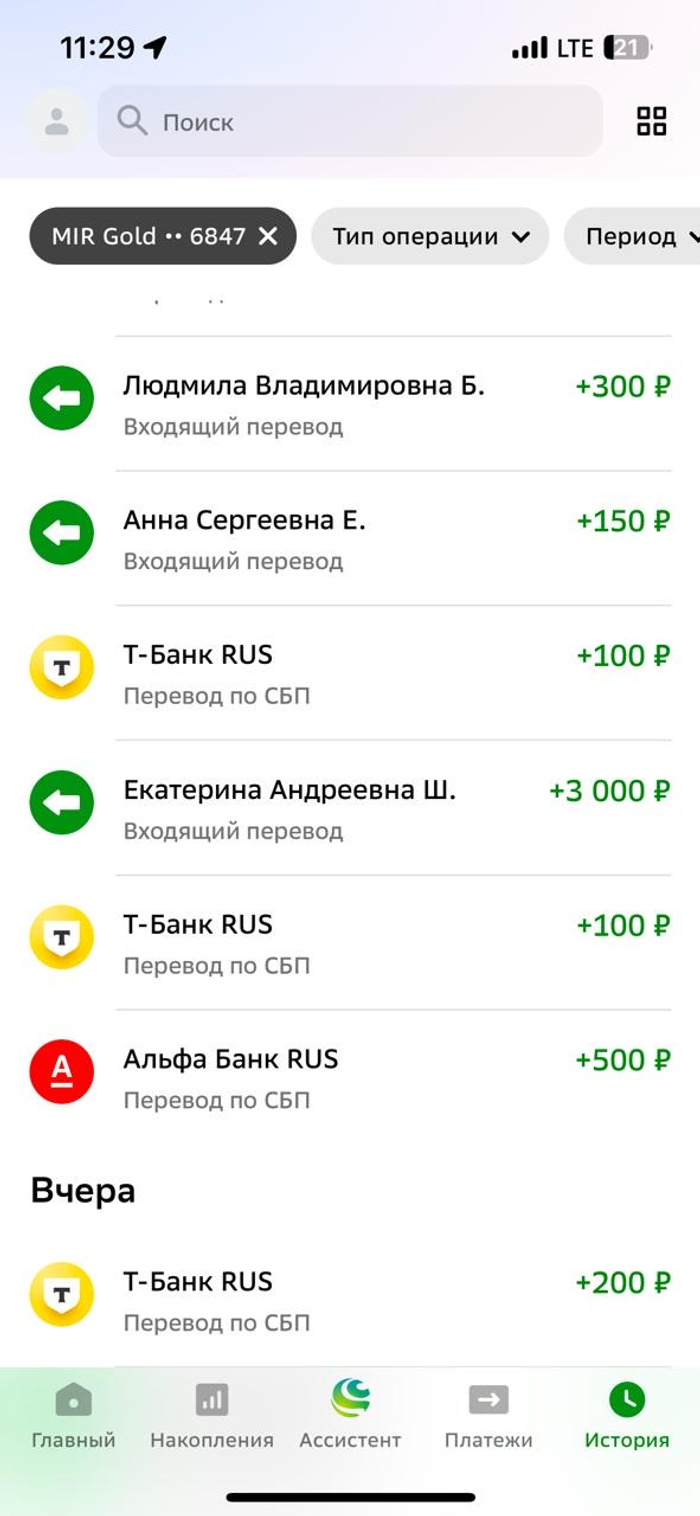The height and width of the screenshot is (1516, 700).
Task: Open the profile avatar icon
Action: click(56, 122)
